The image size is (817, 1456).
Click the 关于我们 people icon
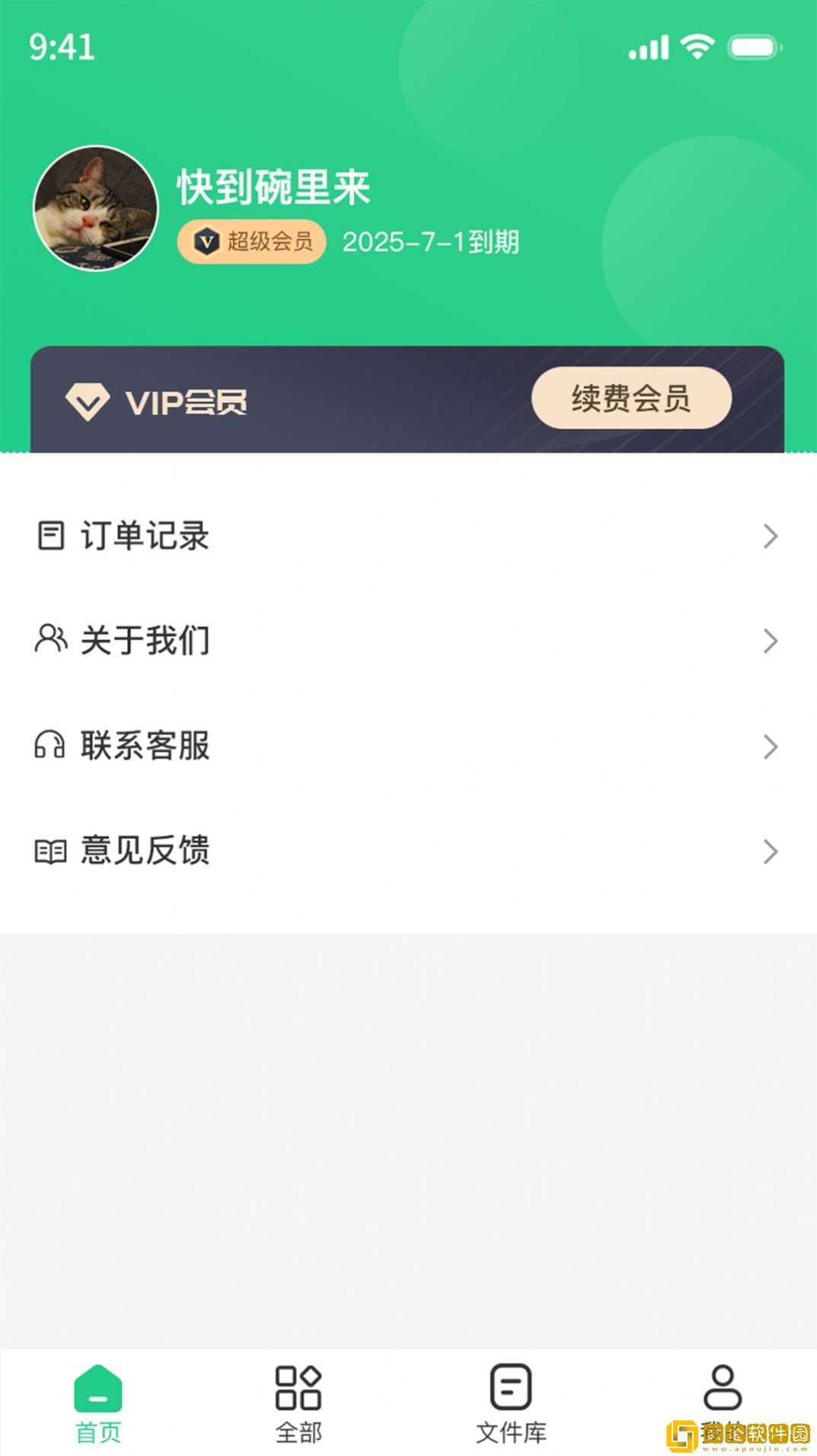[50, 641]
